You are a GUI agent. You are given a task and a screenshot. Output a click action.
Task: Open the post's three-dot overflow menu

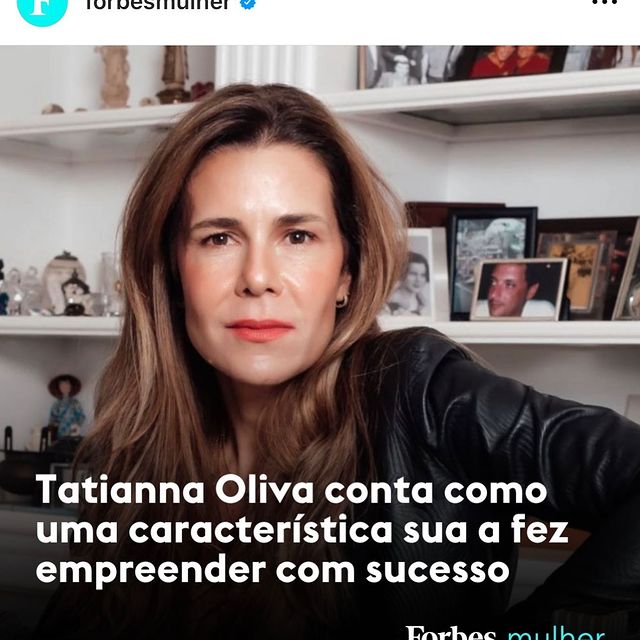[x=604, y=4]
